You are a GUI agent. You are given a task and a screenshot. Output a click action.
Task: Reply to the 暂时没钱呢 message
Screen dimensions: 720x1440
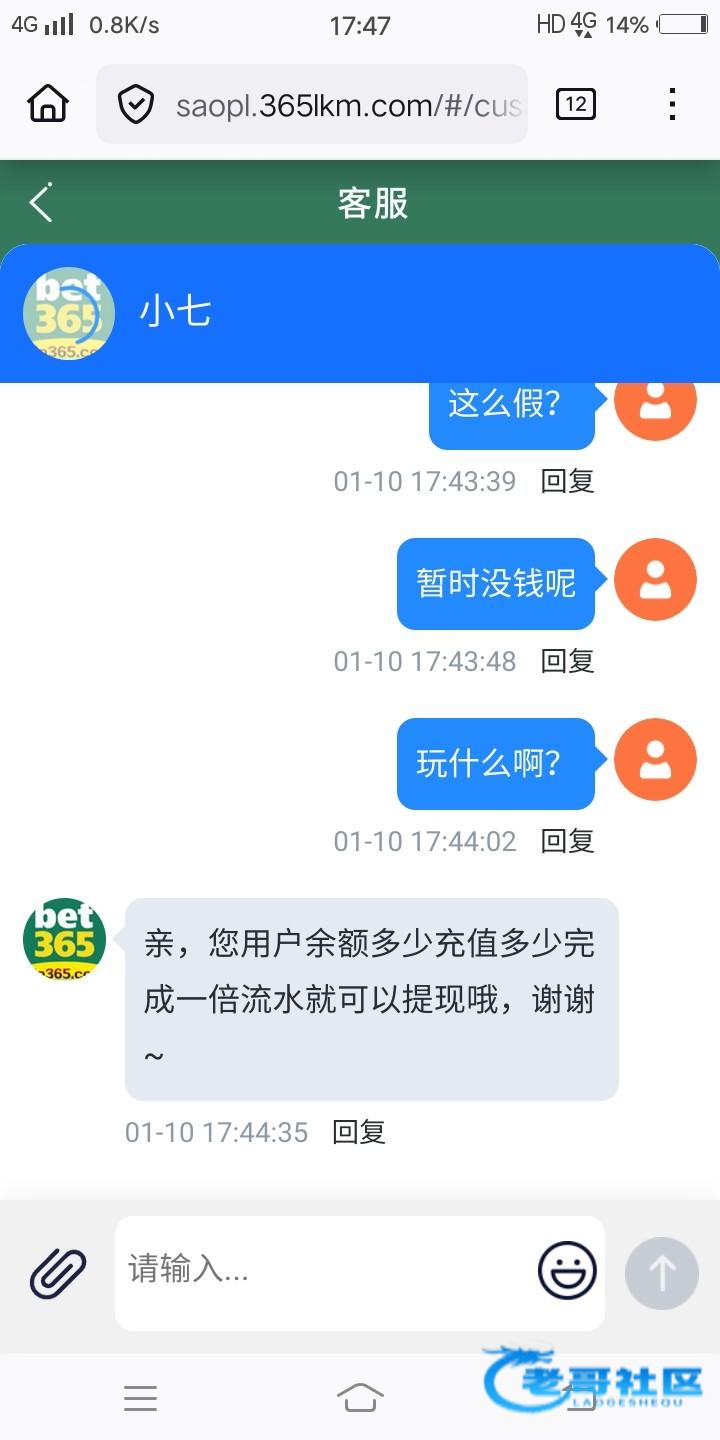coord(567,661)
